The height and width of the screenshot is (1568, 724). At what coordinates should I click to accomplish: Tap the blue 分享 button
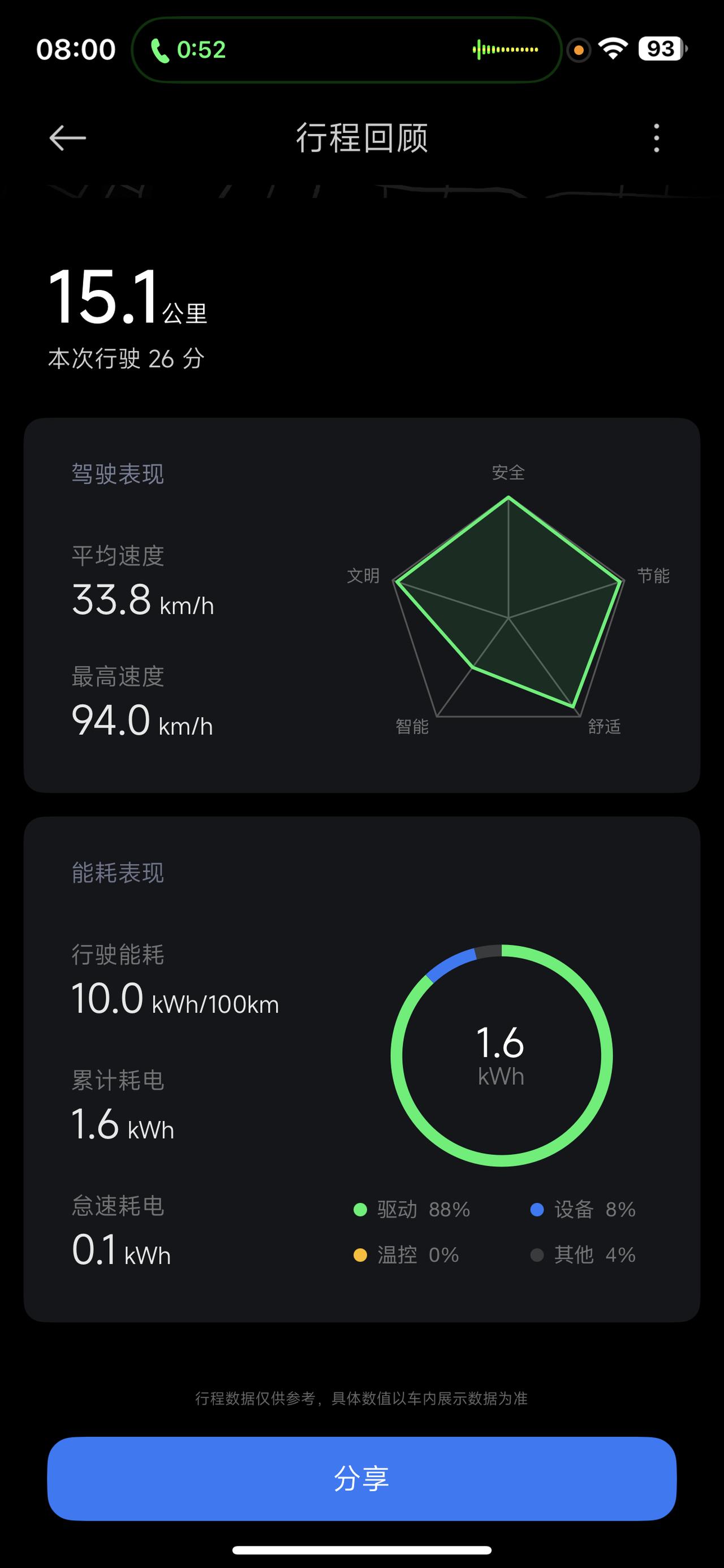point(361,1478)
